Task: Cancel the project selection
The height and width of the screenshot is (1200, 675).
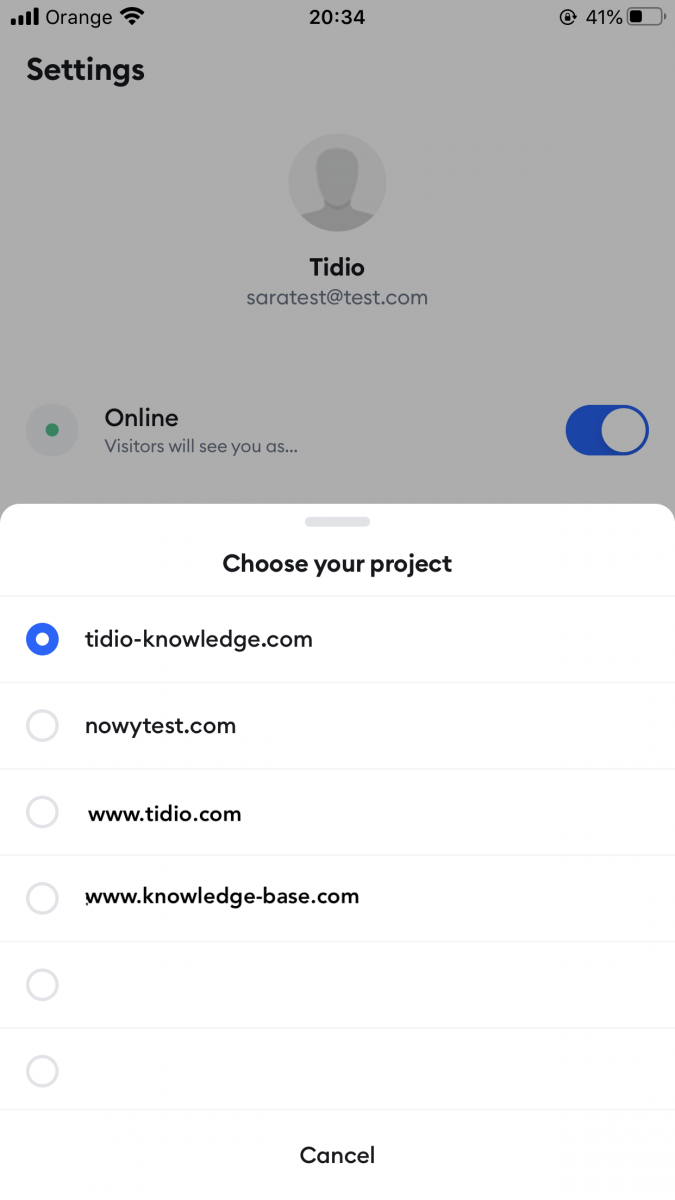Action: [337, 1155]
